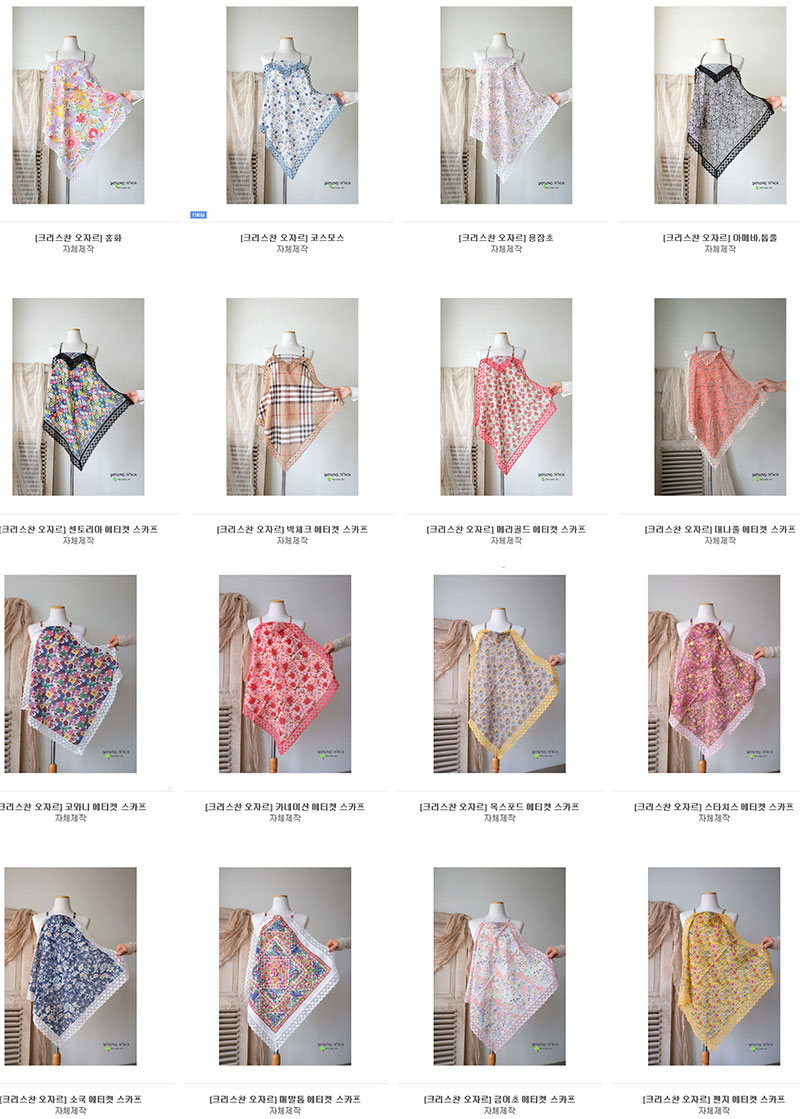Open the 소국 에티켓 스카프 product

click(x=70, y=965)
